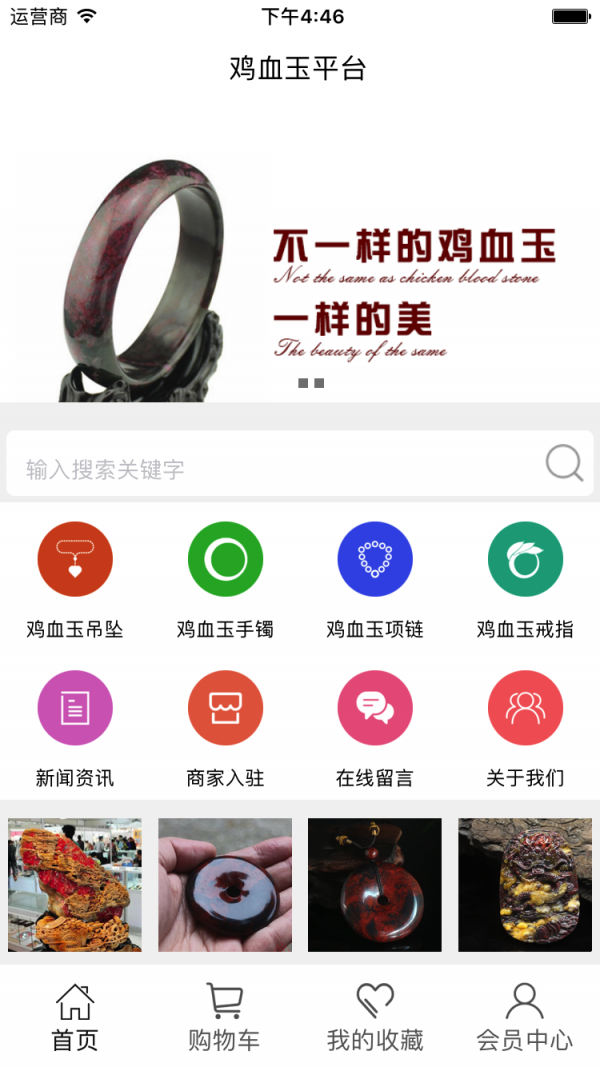Image resolution: width=600 pixels, height=1067 pixels.
Task: Open the carved dragon pendant product
Action: point(525,885)
